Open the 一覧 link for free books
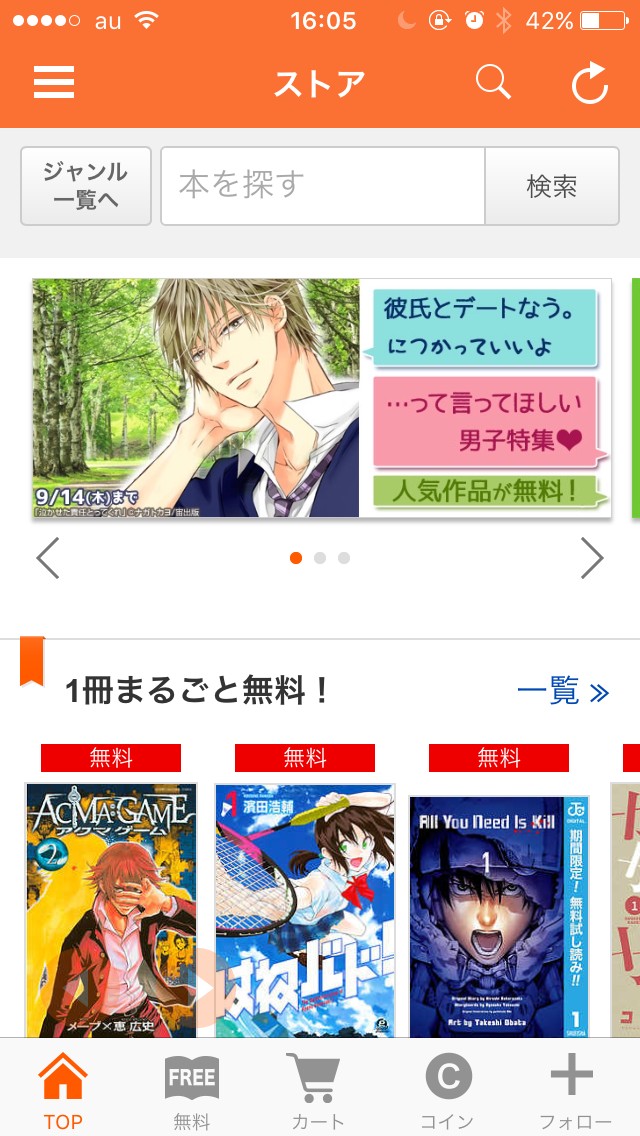 click(x=563, y=691)
